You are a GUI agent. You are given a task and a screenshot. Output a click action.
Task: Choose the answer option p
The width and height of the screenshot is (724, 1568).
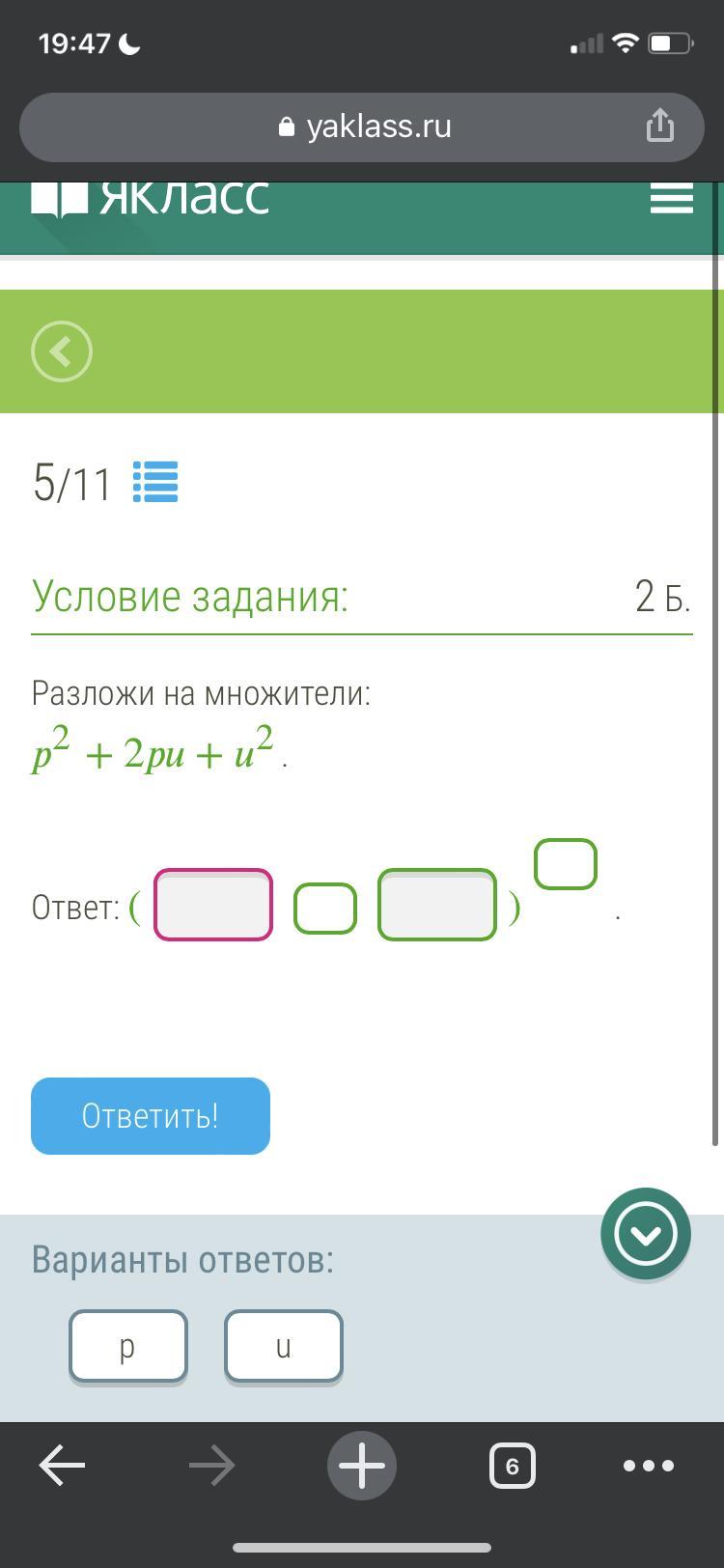pyautogui.click(x=128, y=1346)
